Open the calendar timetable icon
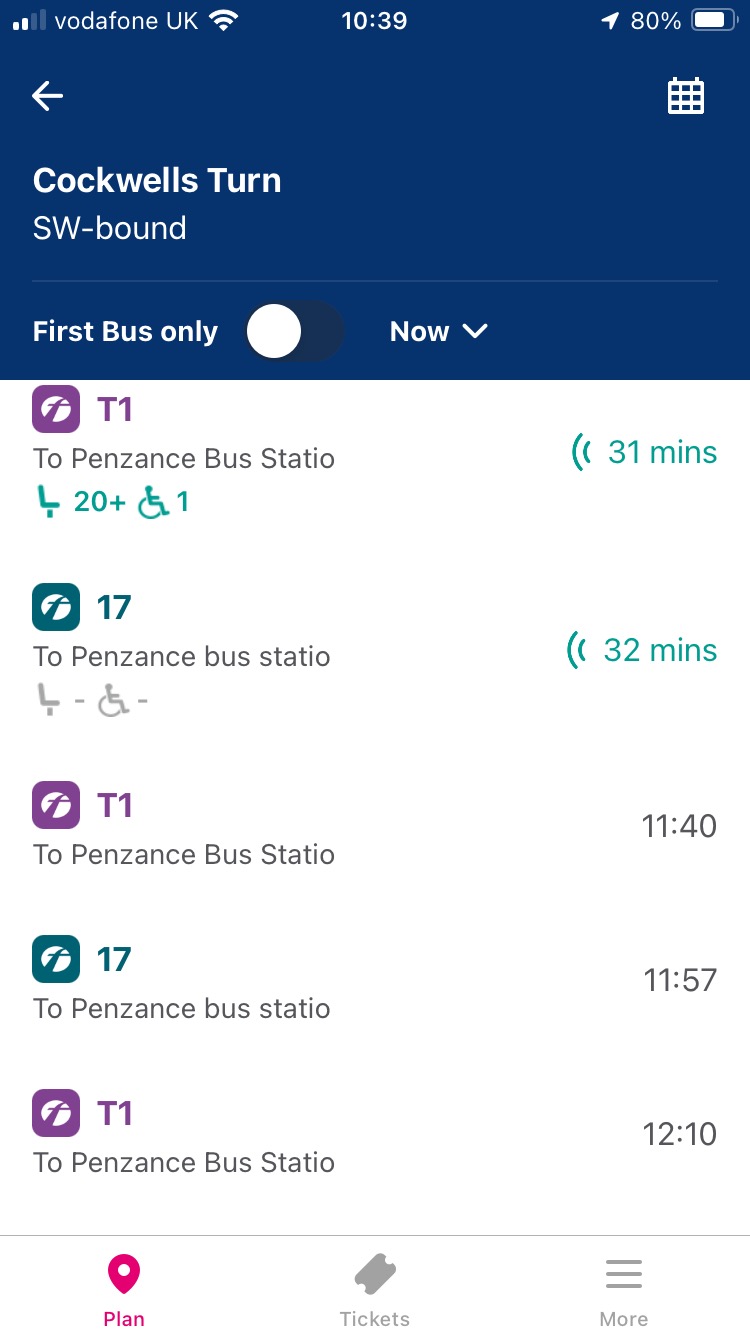750x1334 pixels. coord(686,96)
